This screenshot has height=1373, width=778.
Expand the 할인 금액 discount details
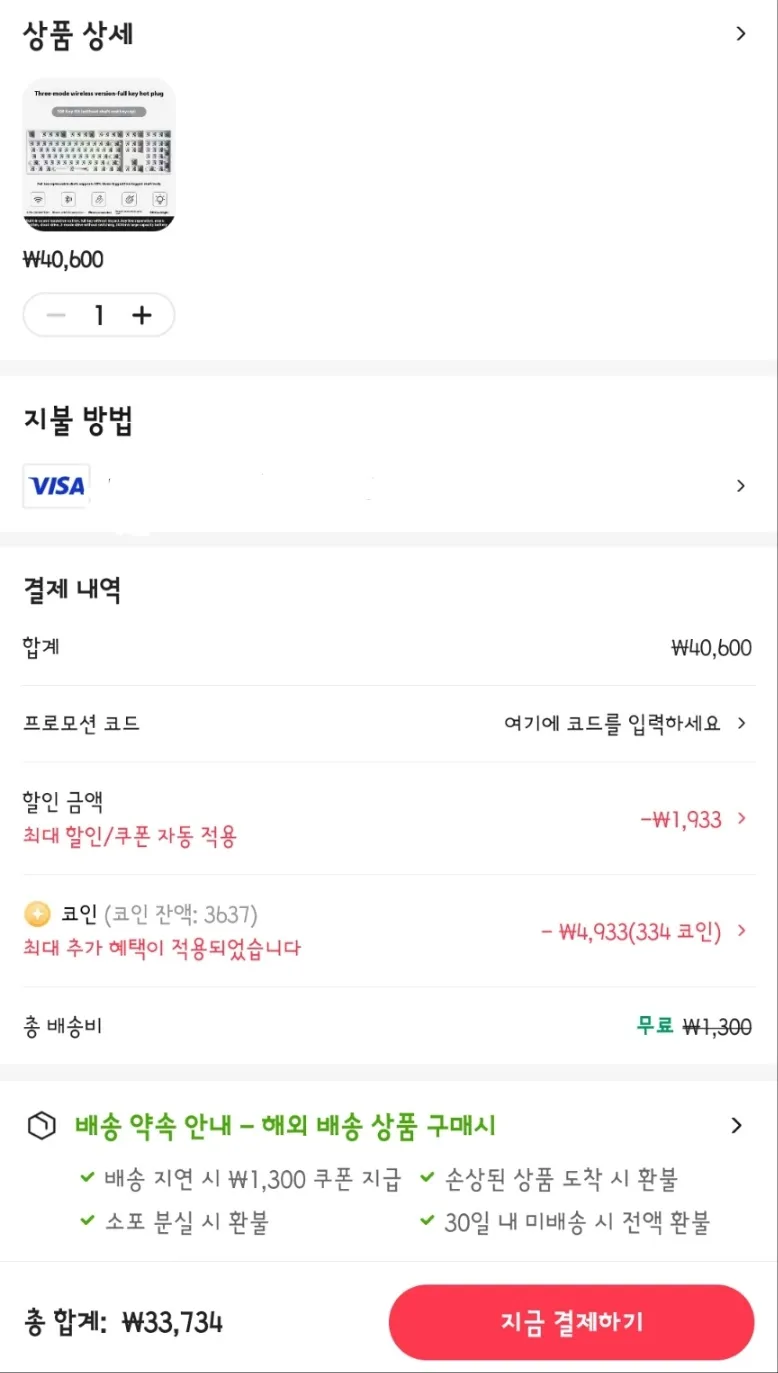pos(740,819)
